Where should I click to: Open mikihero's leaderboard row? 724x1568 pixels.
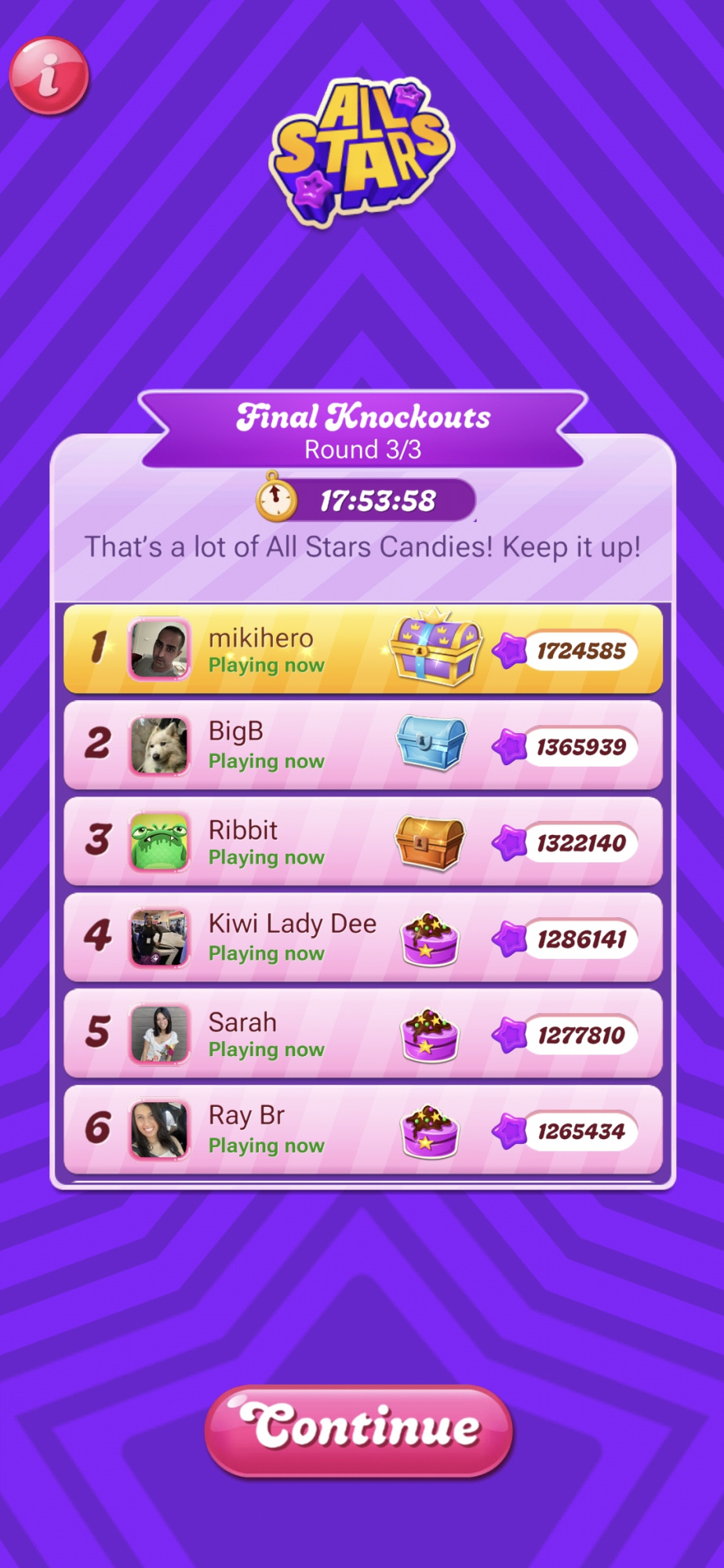tap(362, 649)
